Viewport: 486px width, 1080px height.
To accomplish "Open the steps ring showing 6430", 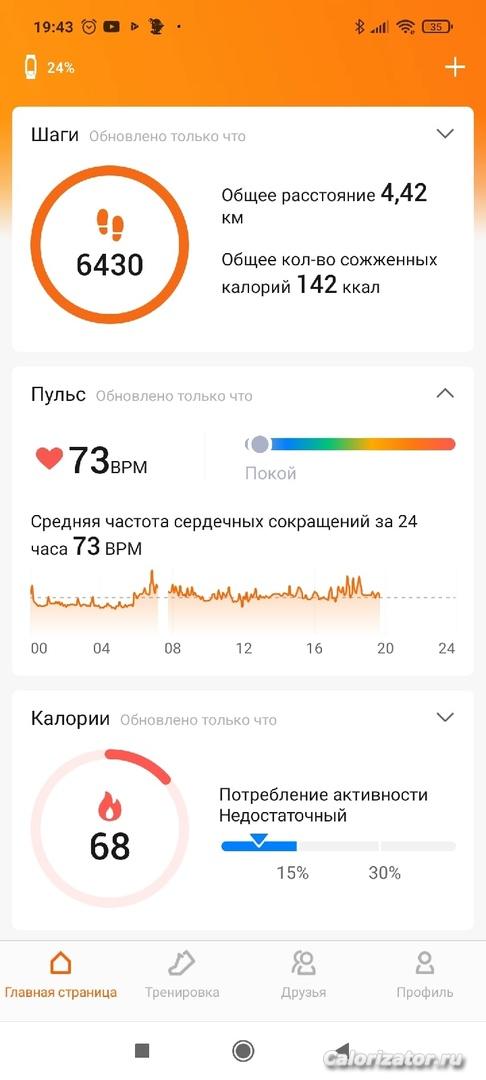I will point(109,245).
